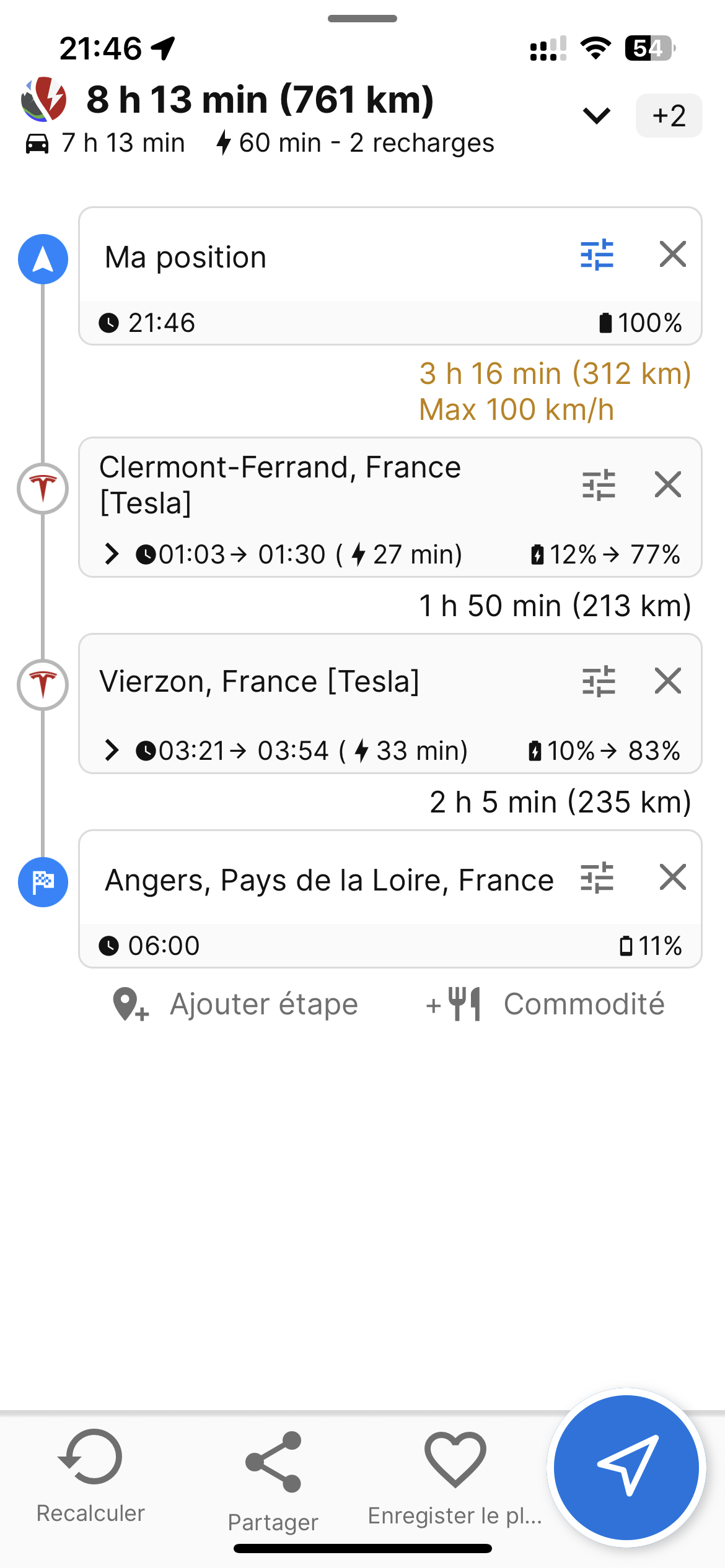The height and width of the screenshot is (1568, 725).
Task: Open the Angers, Pays de la Loire destination card
Action: click(328, 880)
